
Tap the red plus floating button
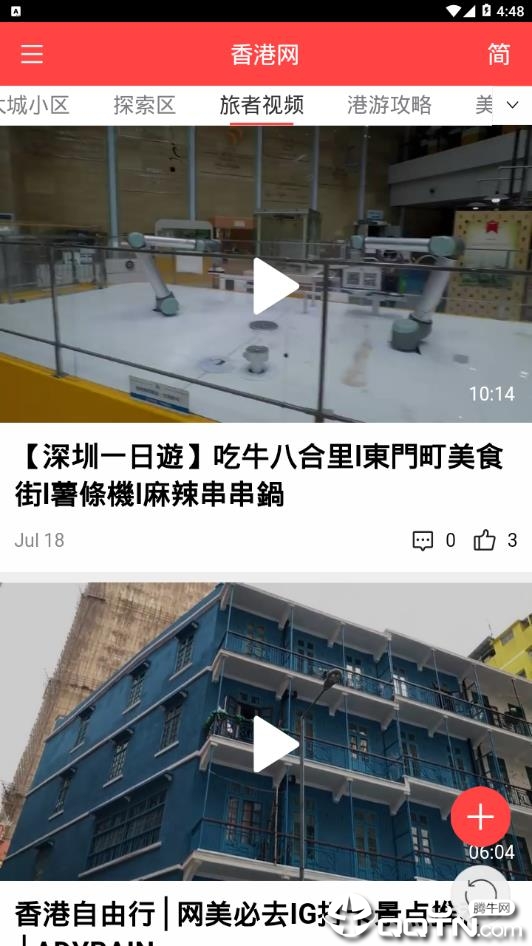[x=481, y=816]
